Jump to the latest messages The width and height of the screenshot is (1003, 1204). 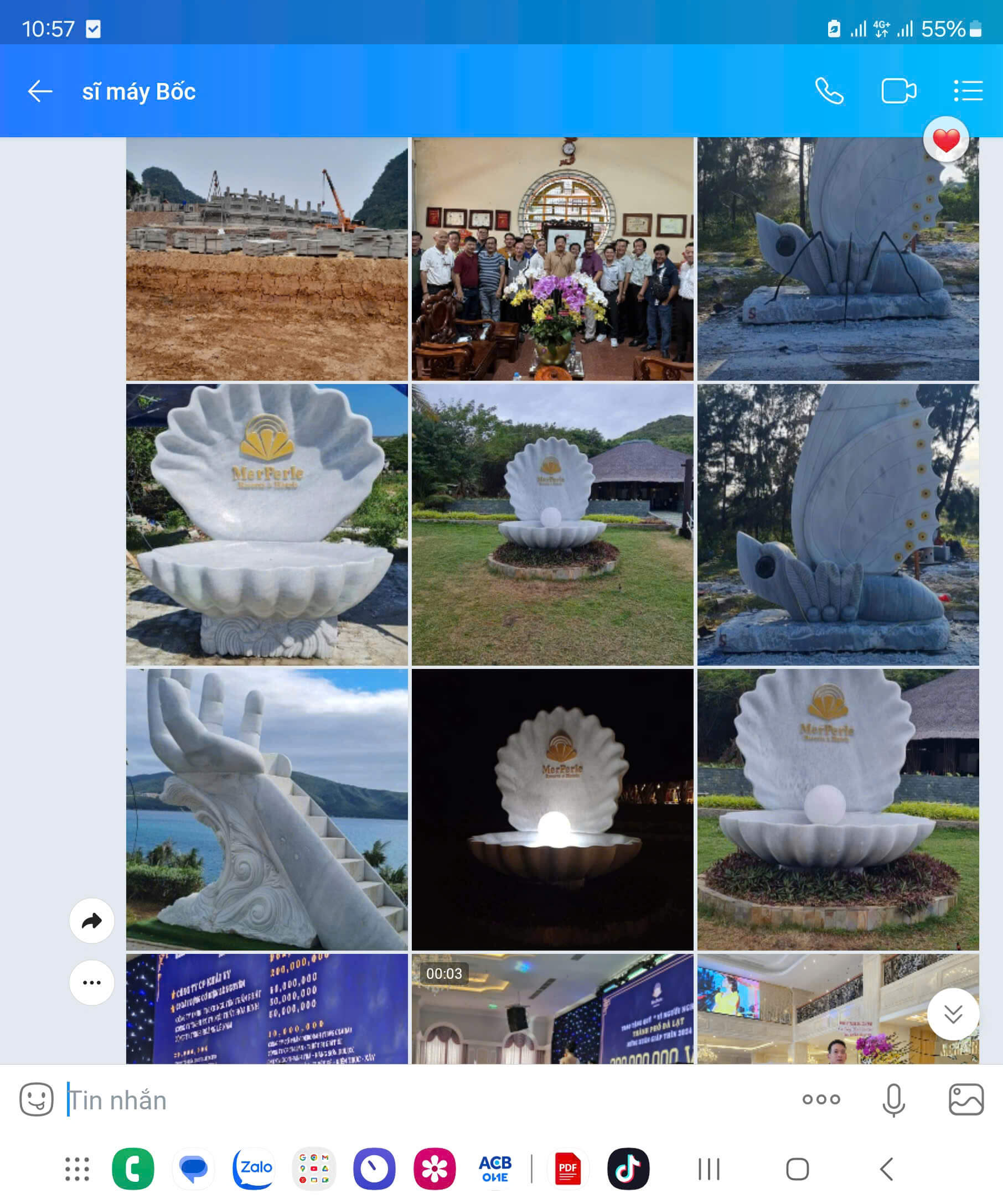(953, 1014)
